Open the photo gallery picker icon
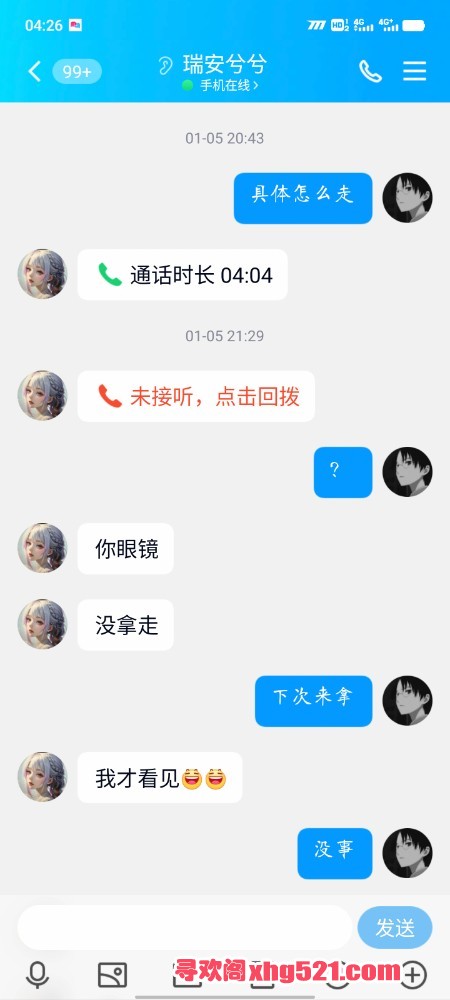The height and width of the screenshot is (1000, 450). [112, 975]
